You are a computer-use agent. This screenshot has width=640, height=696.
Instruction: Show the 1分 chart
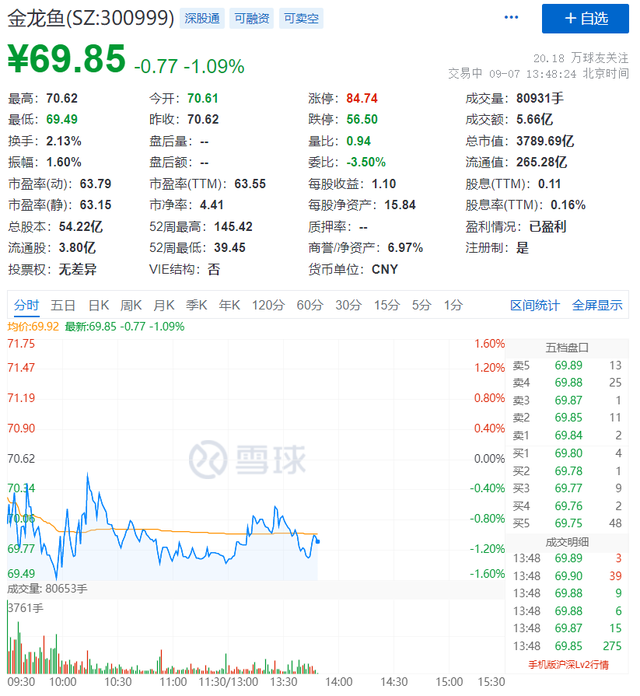click(453, 305)
